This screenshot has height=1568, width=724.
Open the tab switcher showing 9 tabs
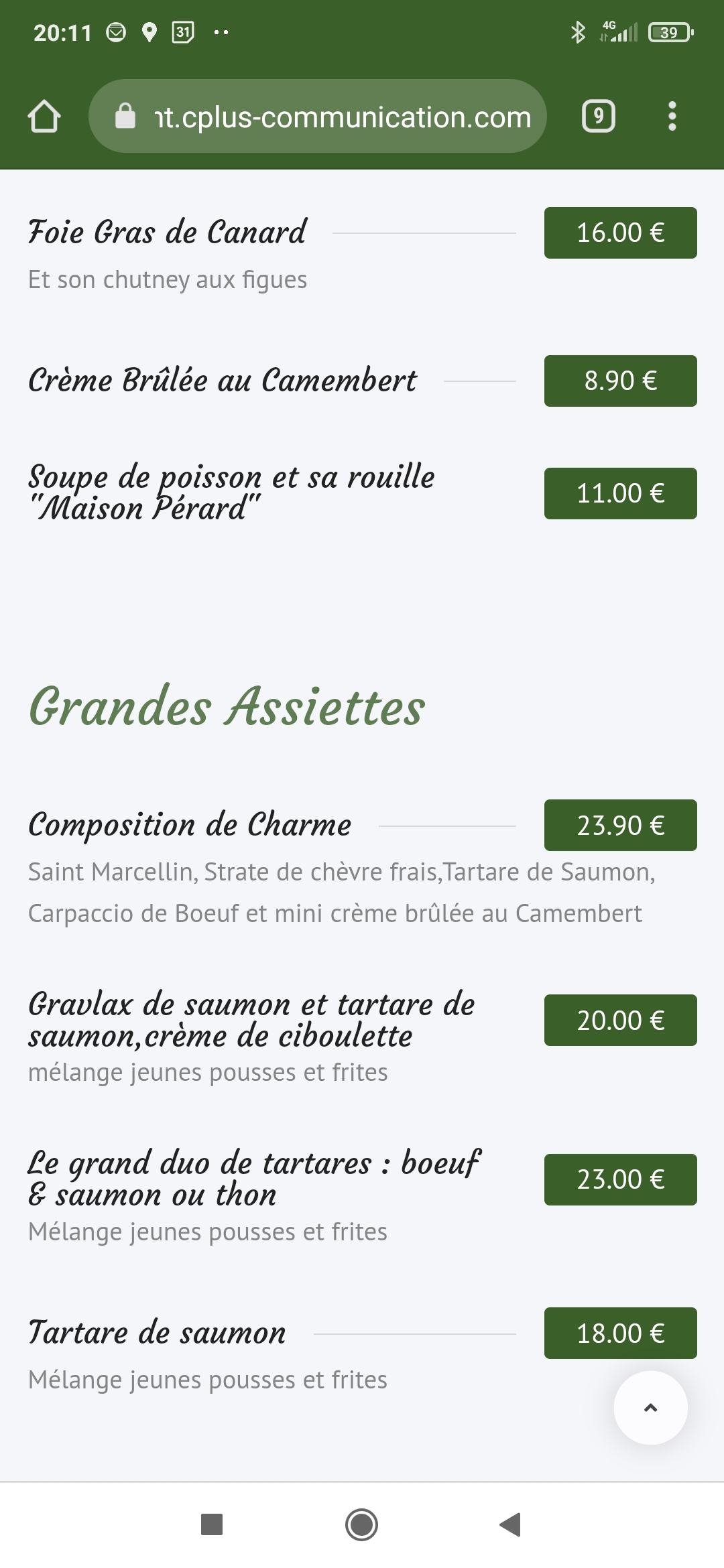pos(598,117)
